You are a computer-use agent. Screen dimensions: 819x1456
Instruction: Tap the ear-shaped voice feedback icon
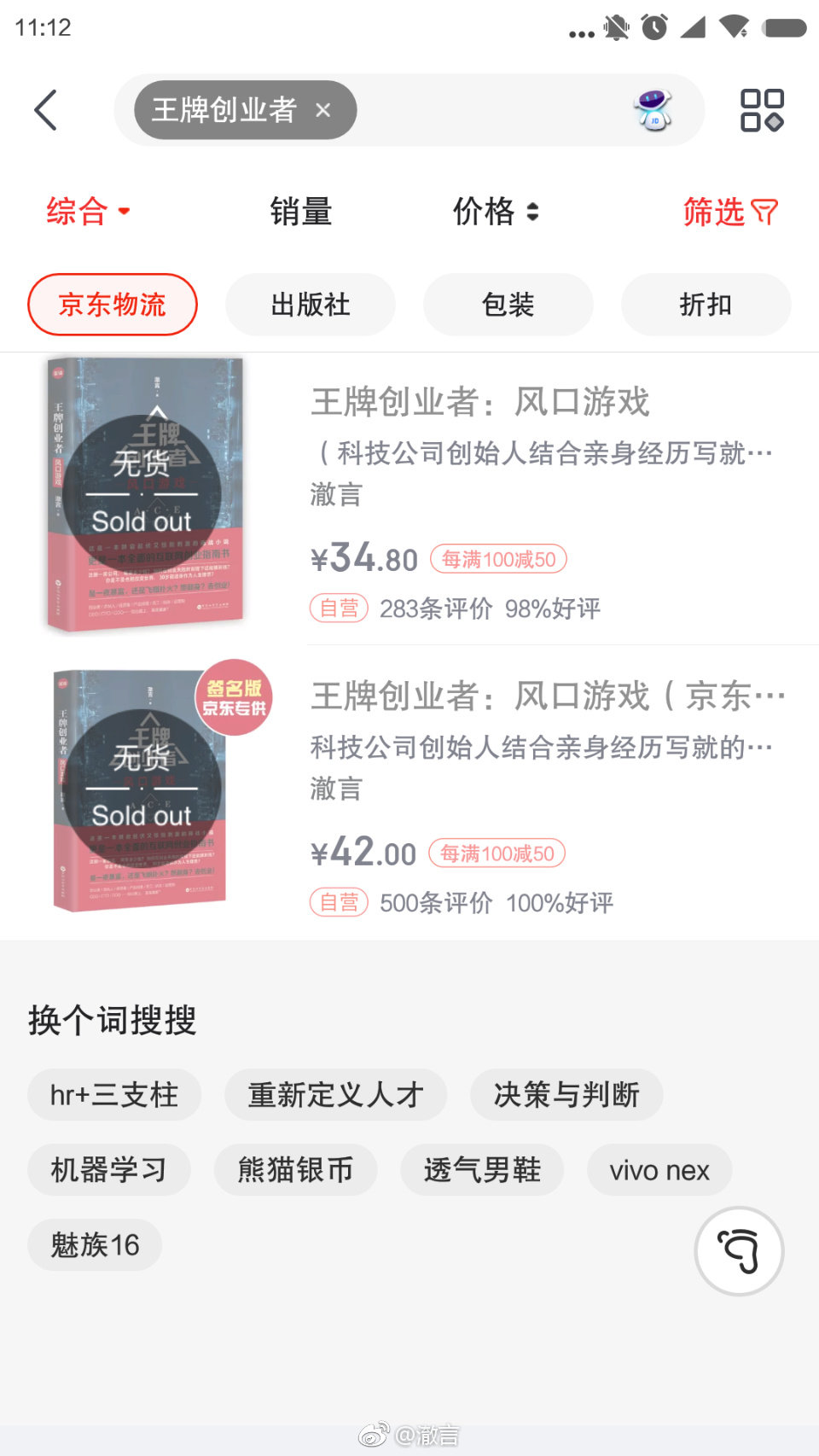click(x=738, y=1249)
